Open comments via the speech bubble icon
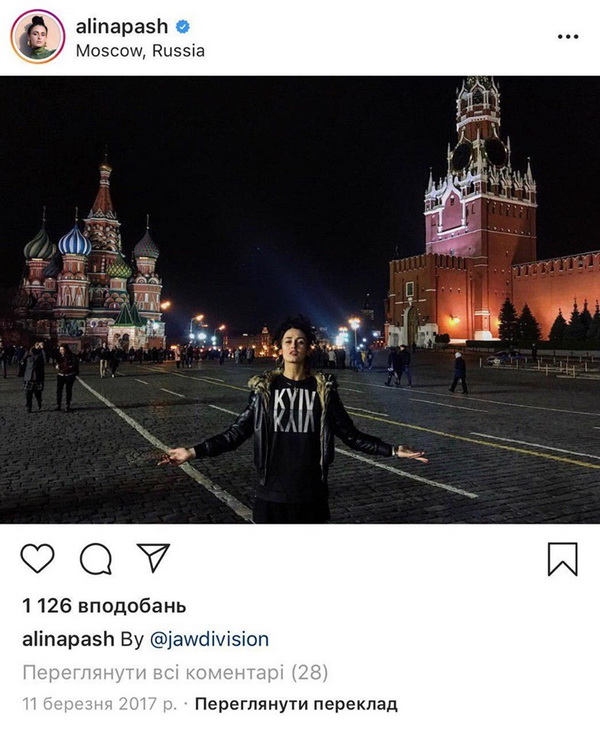The width and height of the screenshot is (600, 734). [x=95, y=559]
